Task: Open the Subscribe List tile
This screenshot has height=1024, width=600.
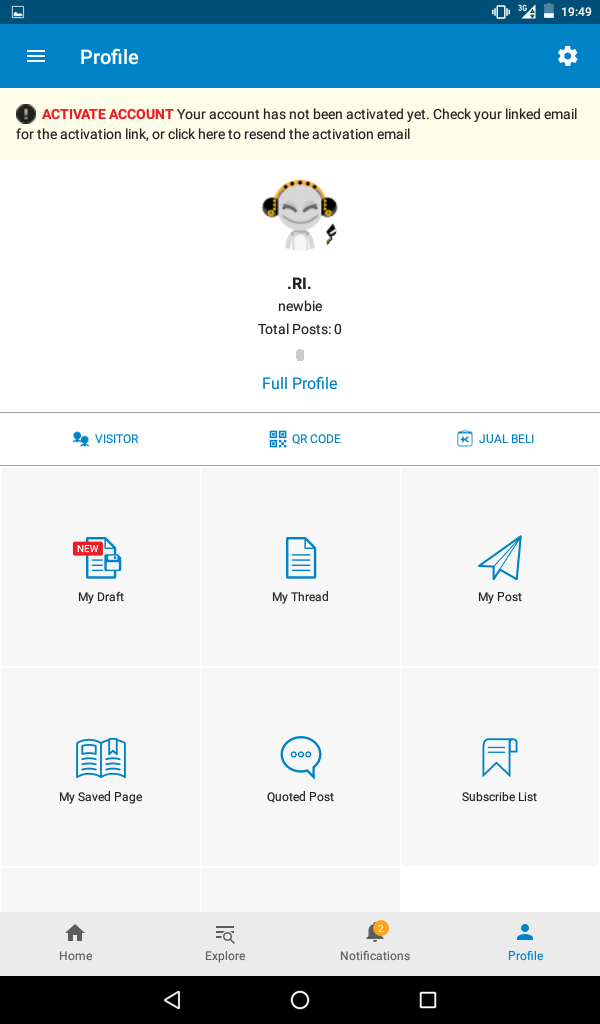Action: 500,767
